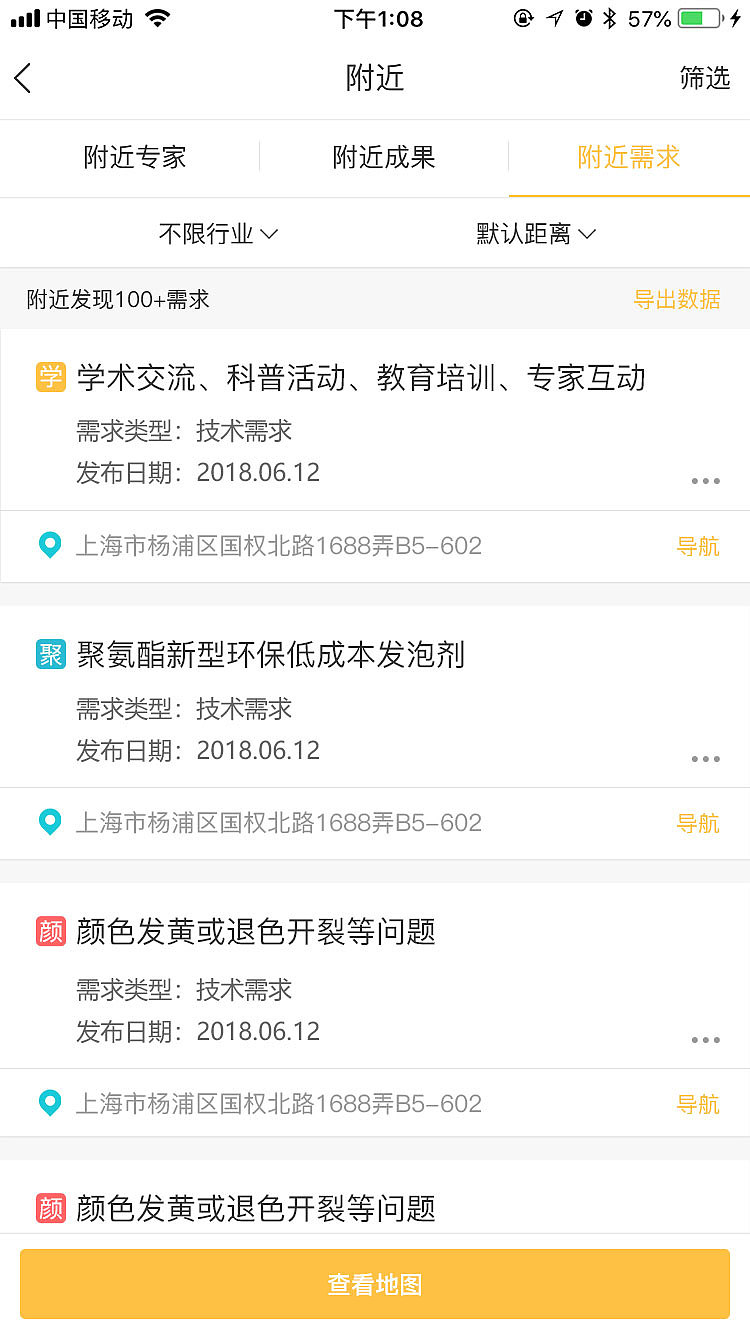Tap the location pin on the 聚氨酯 item
750x1334 pixels.
click(x=50, y=821)
